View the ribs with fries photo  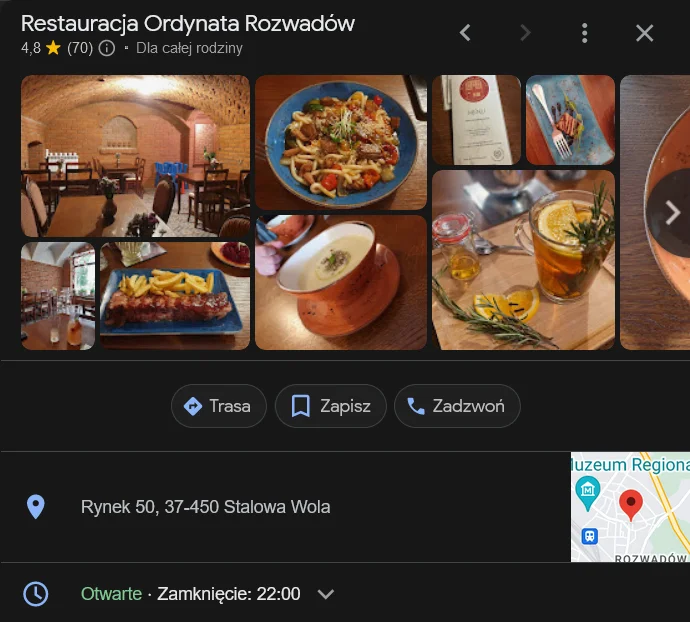point(175,296)
